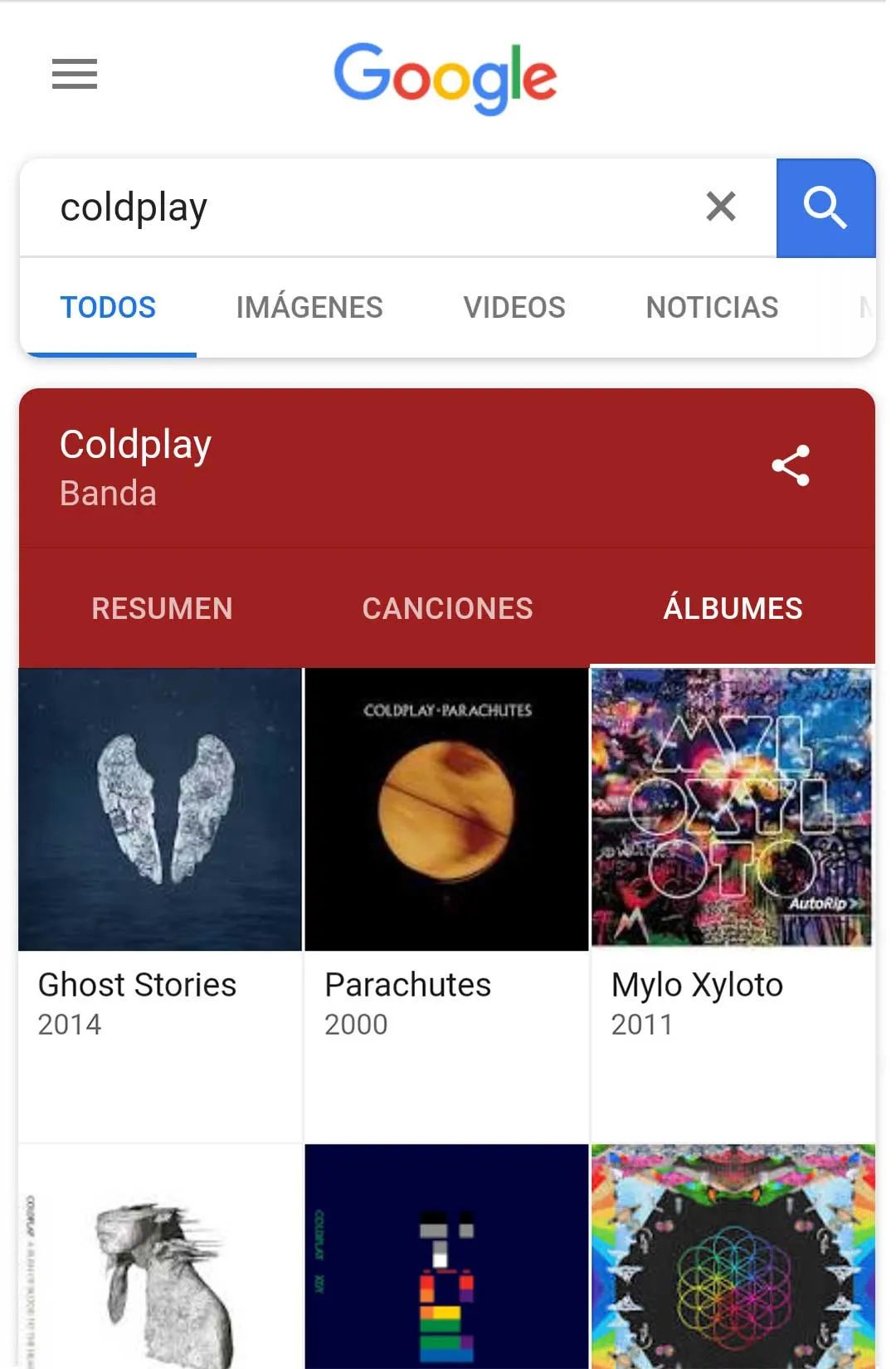Show the Canciones tab
Screen dimensions: 896x1369
[447, 608]
